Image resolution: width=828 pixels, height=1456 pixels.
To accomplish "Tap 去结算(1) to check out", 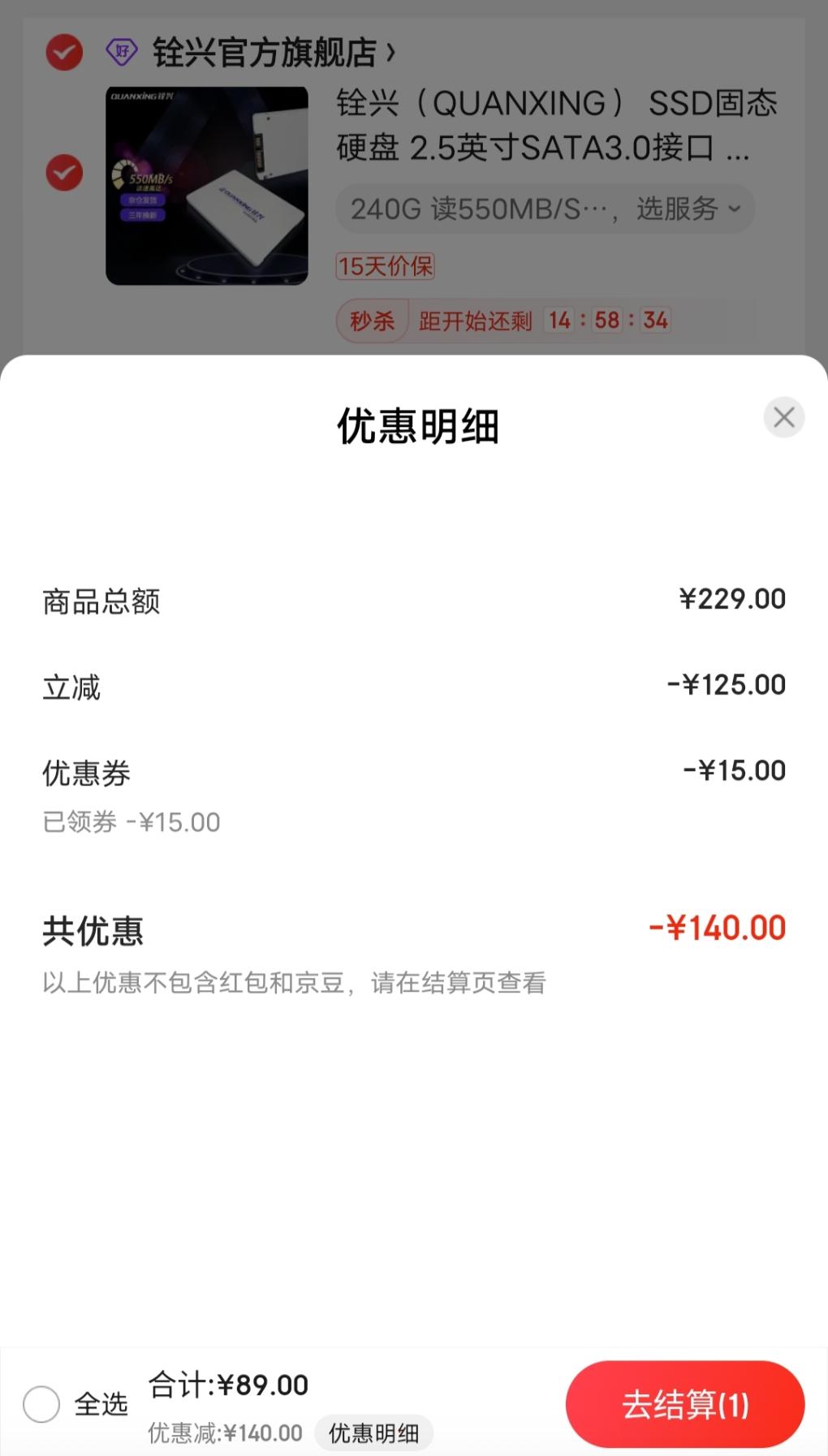I will point(684,1404).
